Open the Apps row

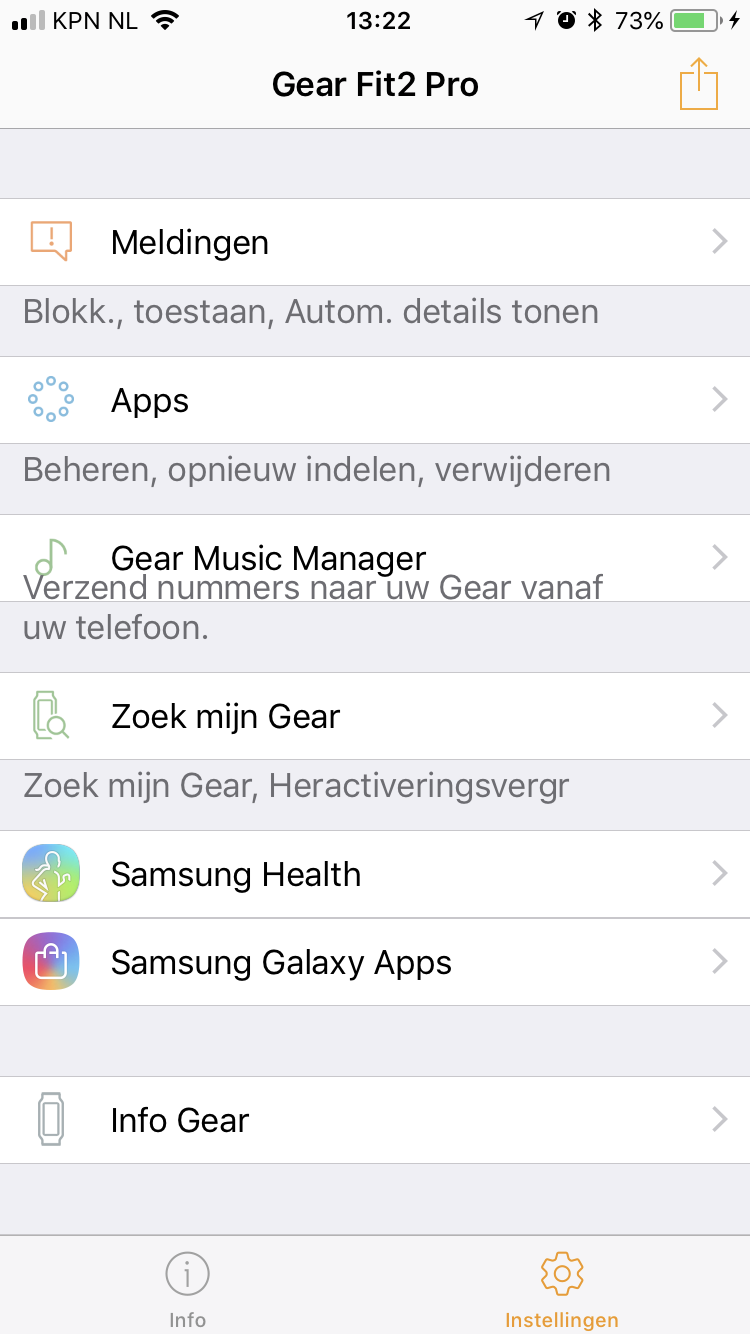coord(375,400)
